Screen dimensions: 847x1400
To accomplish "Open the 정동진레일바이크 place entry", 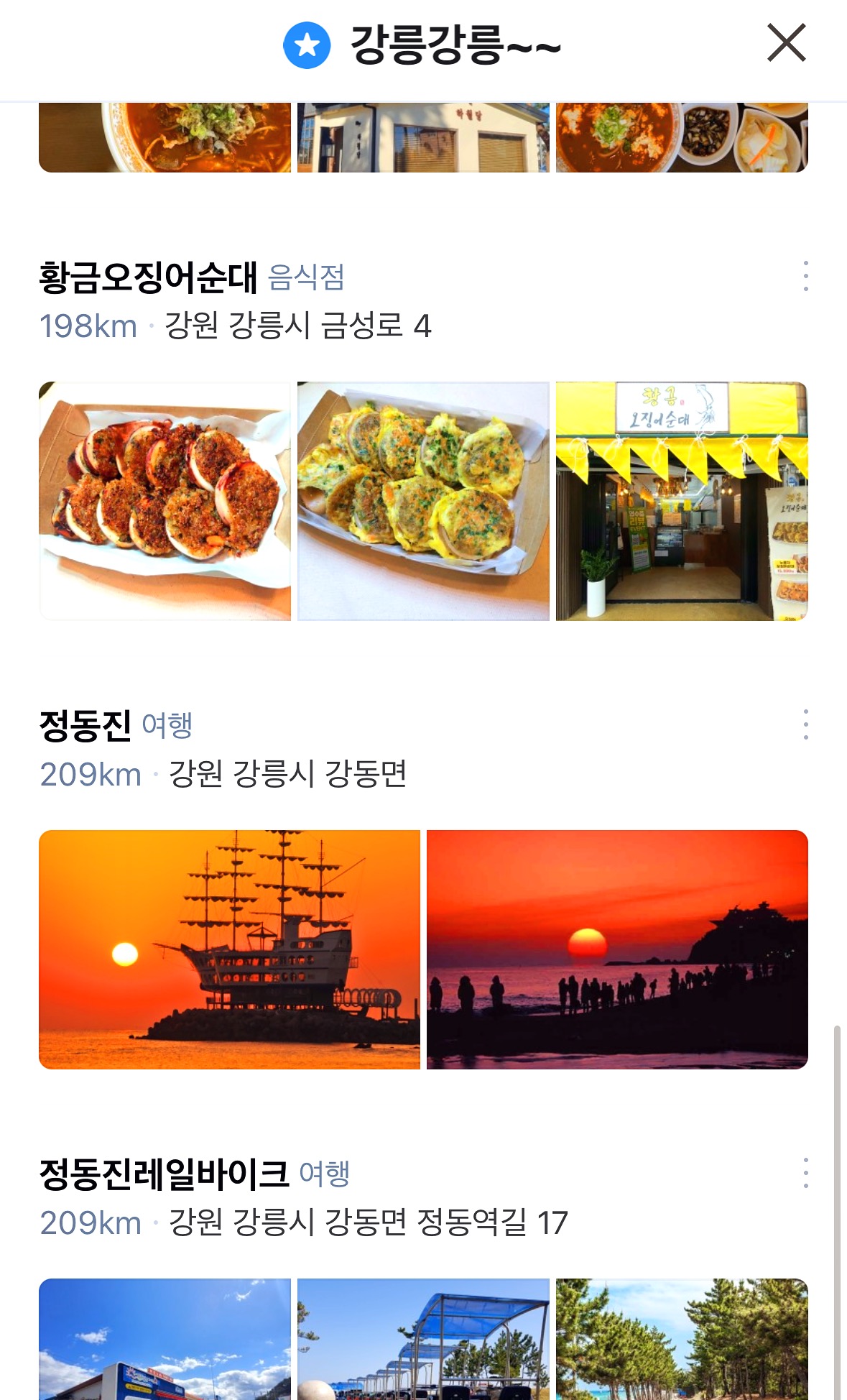I will click(164, 1174).
